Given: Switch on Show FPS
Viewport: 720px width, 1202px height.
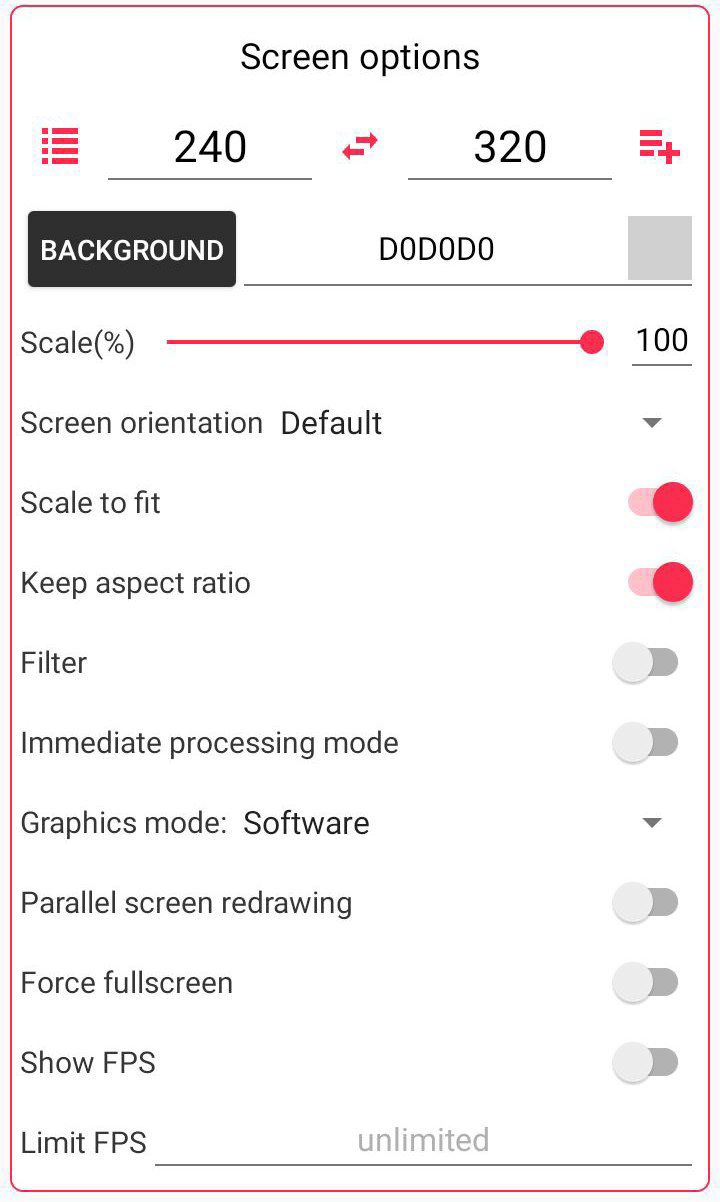Looking at the screenshot, I should (646, 1062).
